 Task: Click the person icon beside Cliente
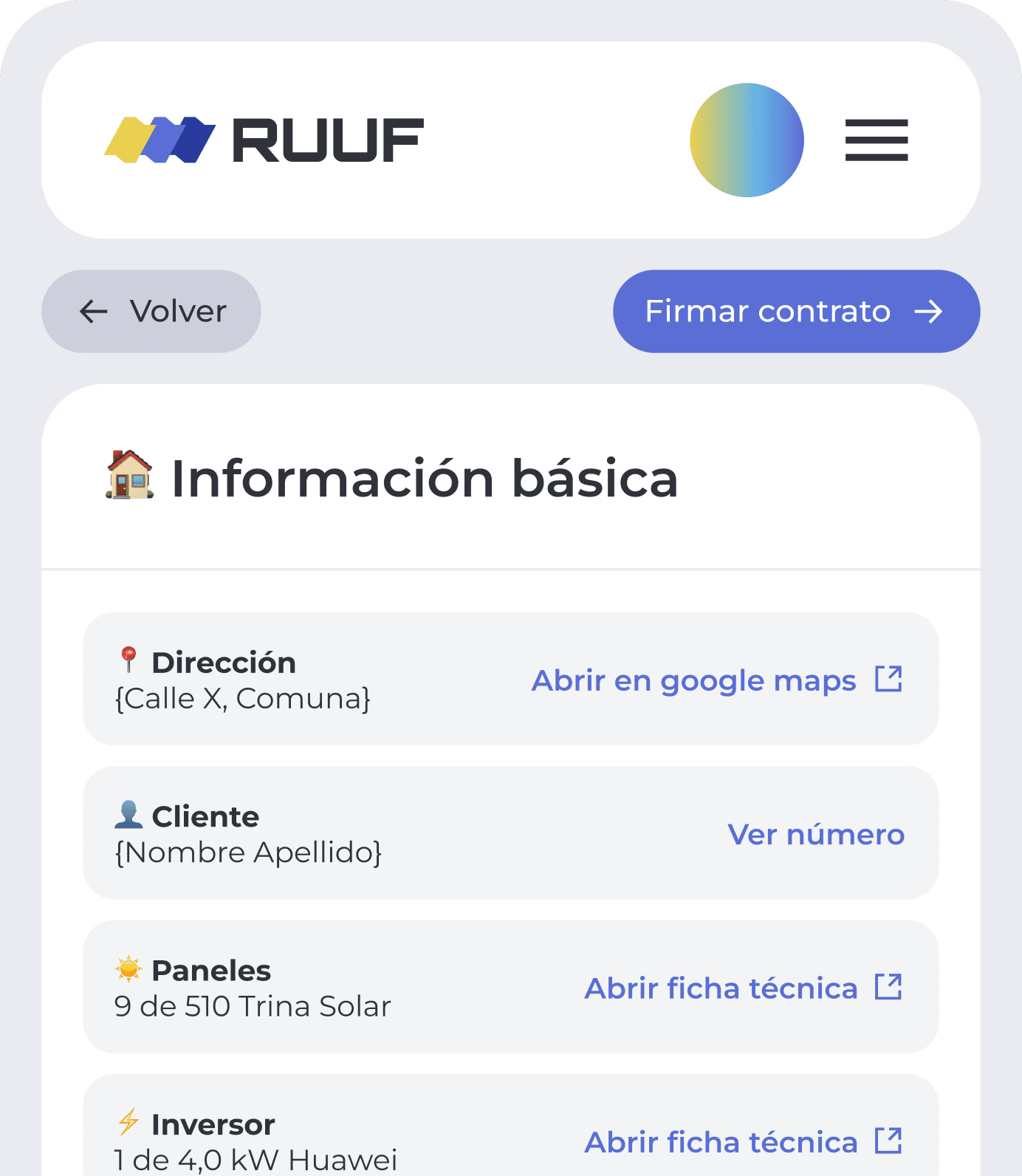point(129,815)
